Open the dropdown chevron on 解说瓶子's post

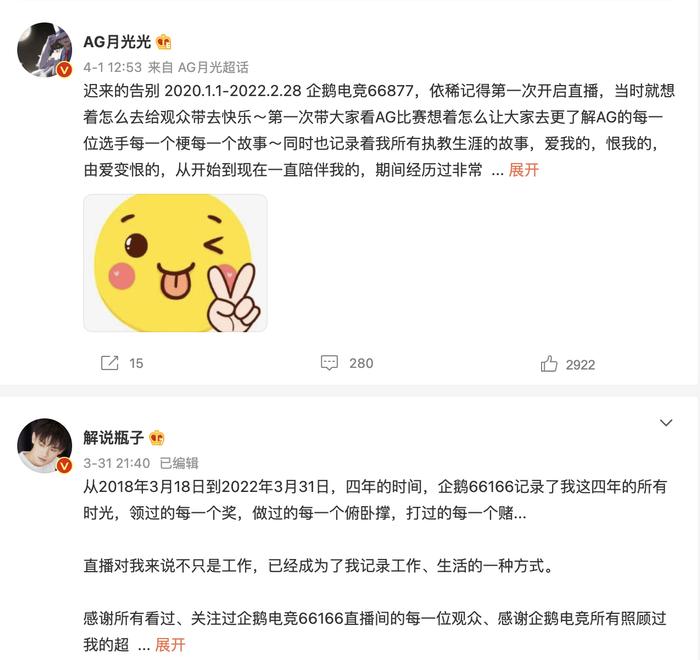(666, 423)
